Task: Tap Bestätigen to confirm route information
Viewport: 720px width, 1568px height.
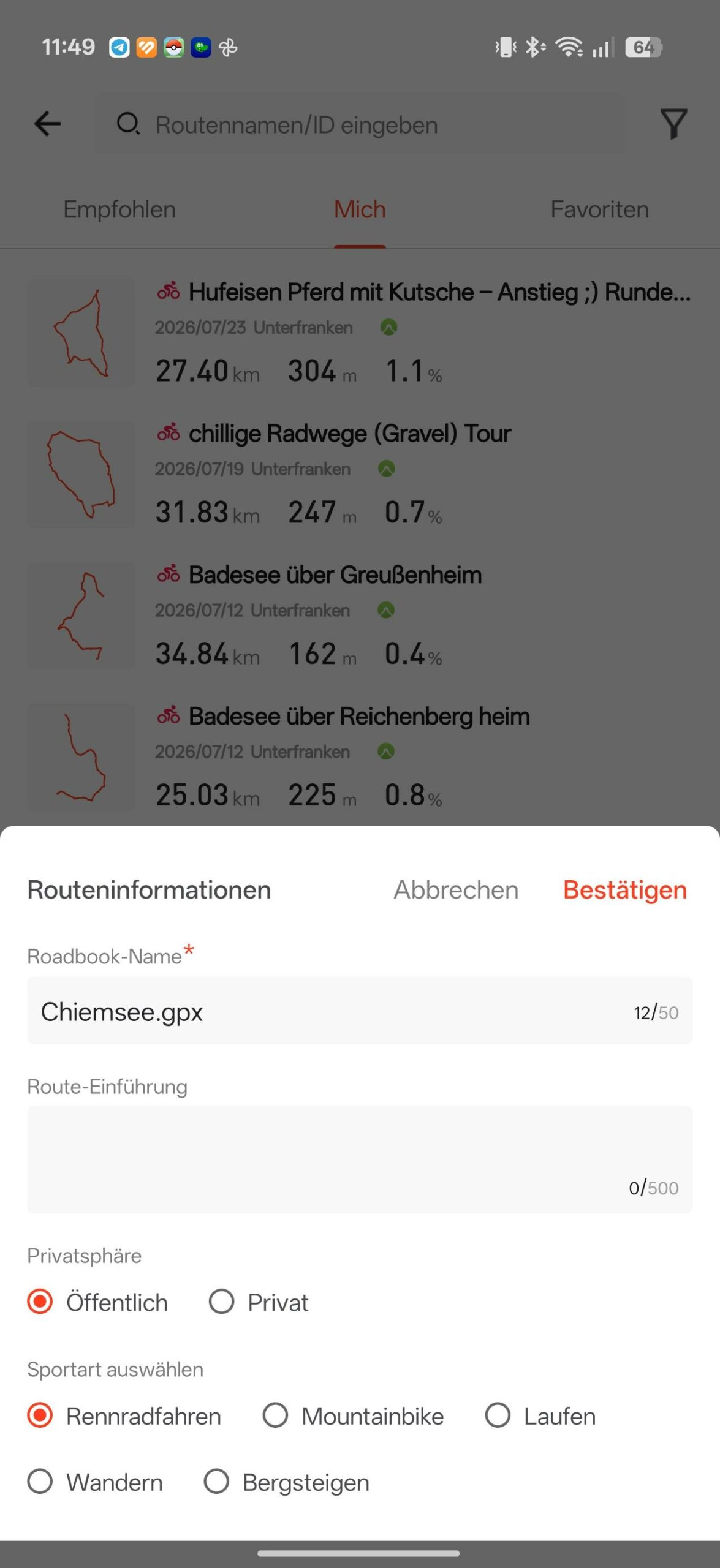Action: pos(624,890)
